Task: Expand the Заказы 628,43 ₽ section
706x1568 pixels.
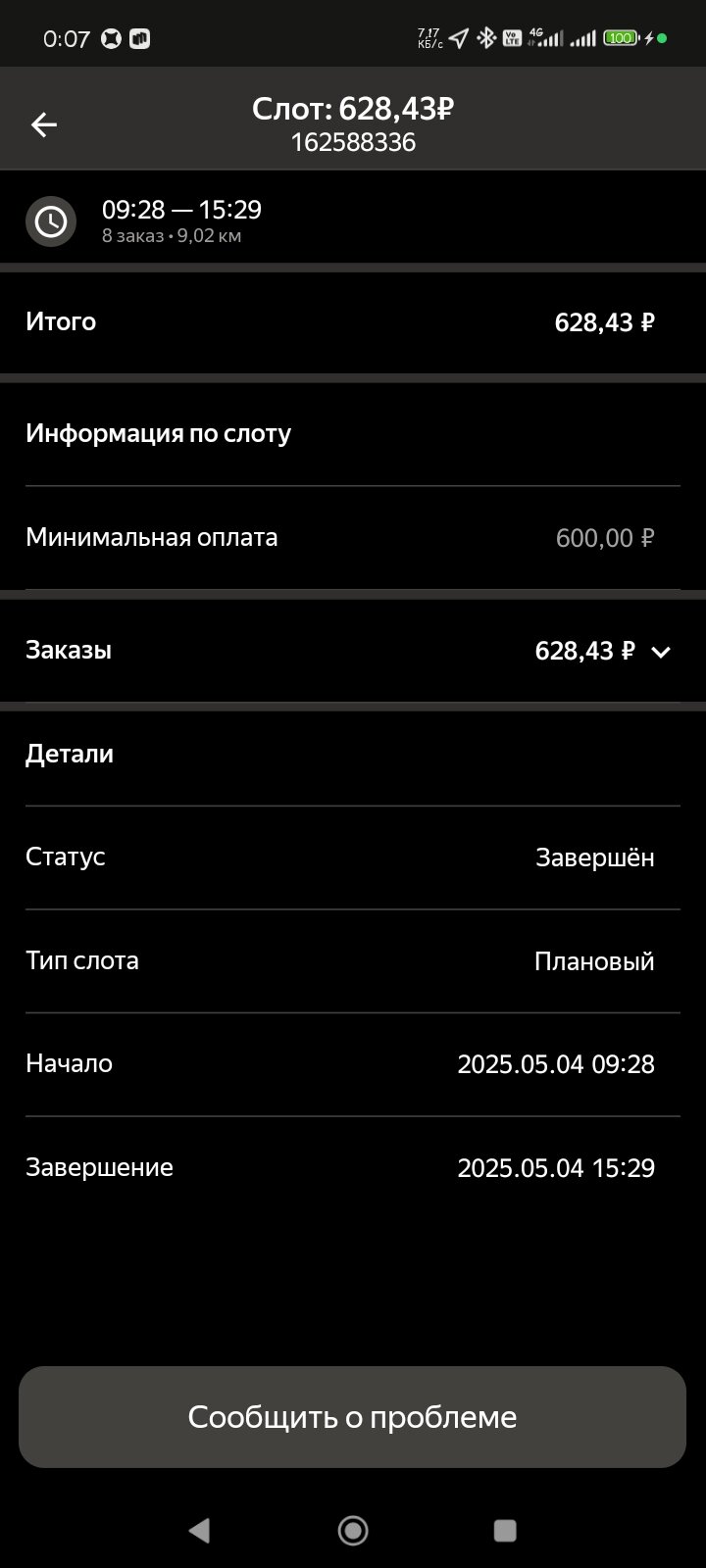Action: (353, 651)
